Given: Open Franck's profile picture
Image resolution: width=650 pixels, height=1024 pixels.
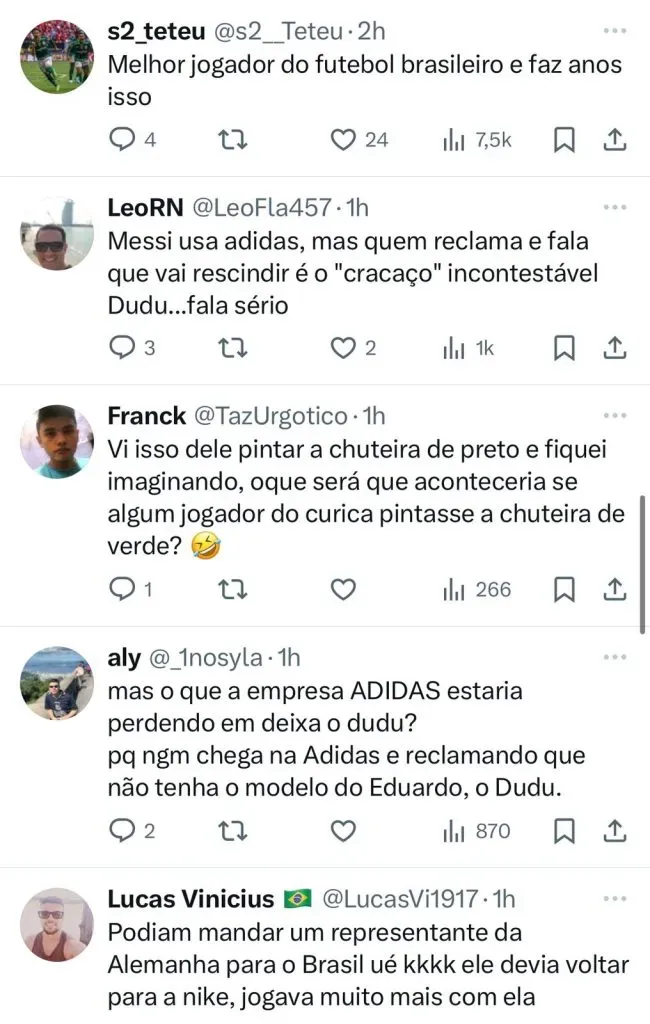Looking at the screenshot, I should (x=57, y=441).
